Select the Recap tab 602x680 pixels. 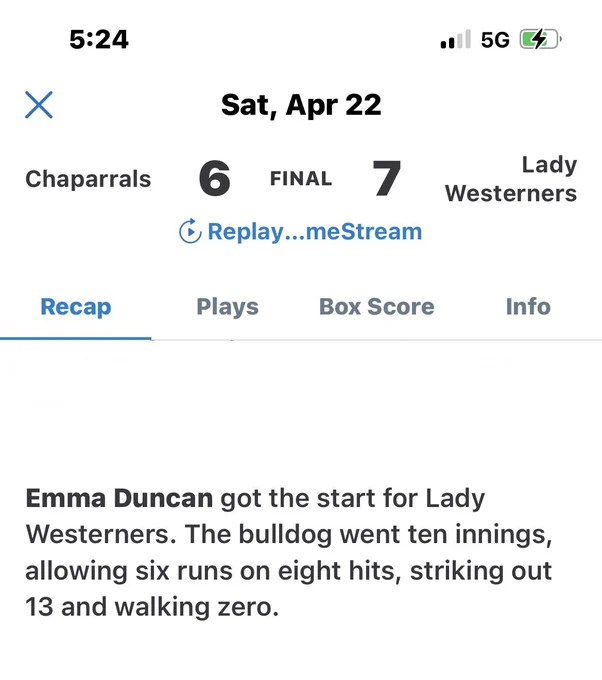[76, 307]
